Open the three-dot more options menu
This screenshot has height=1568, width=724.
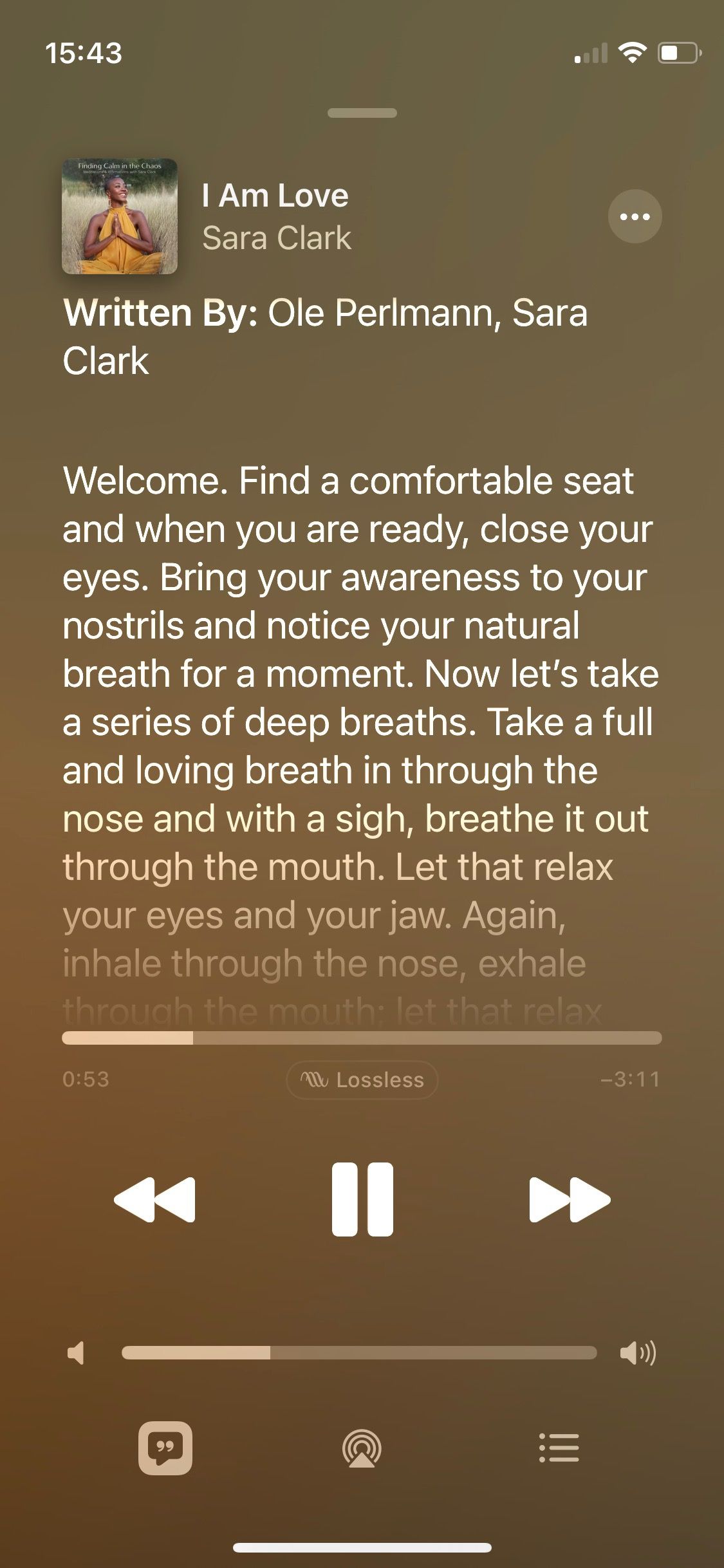(635, 216)
